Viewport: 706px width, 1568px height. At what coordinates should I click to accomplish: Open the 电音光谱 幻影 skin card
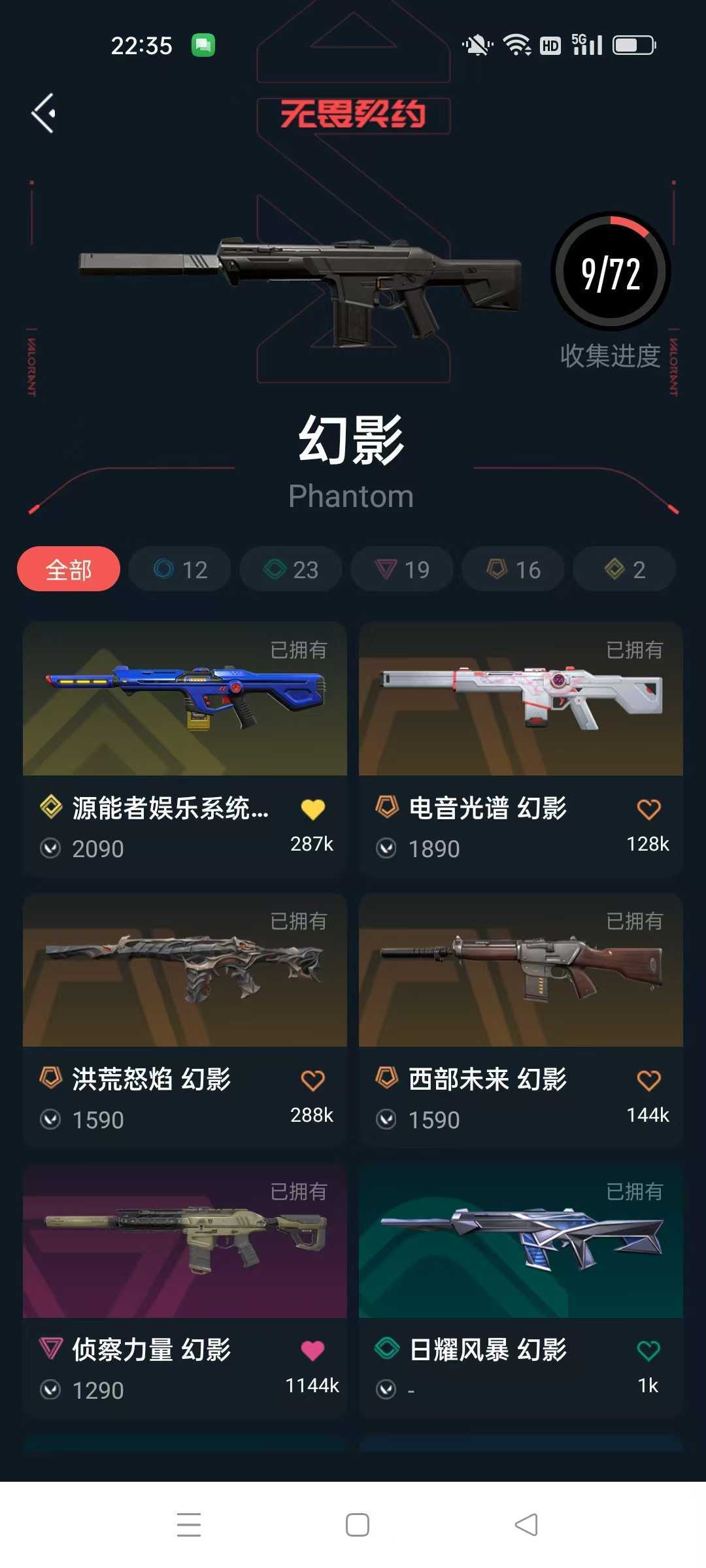pos(521,749)
